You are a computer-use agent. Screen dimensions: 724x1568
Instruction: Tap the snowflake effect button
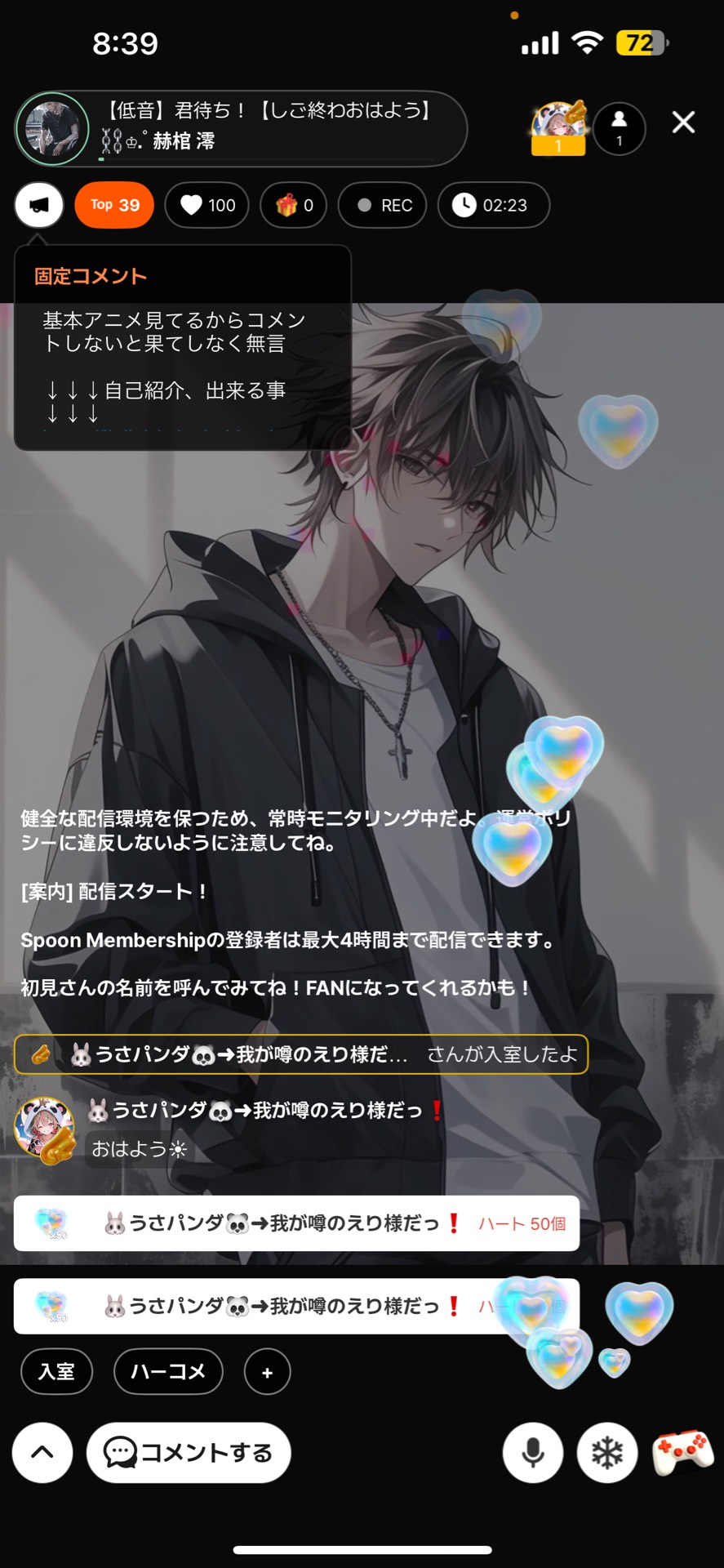pyautogui.click(x=607, y=1452)
